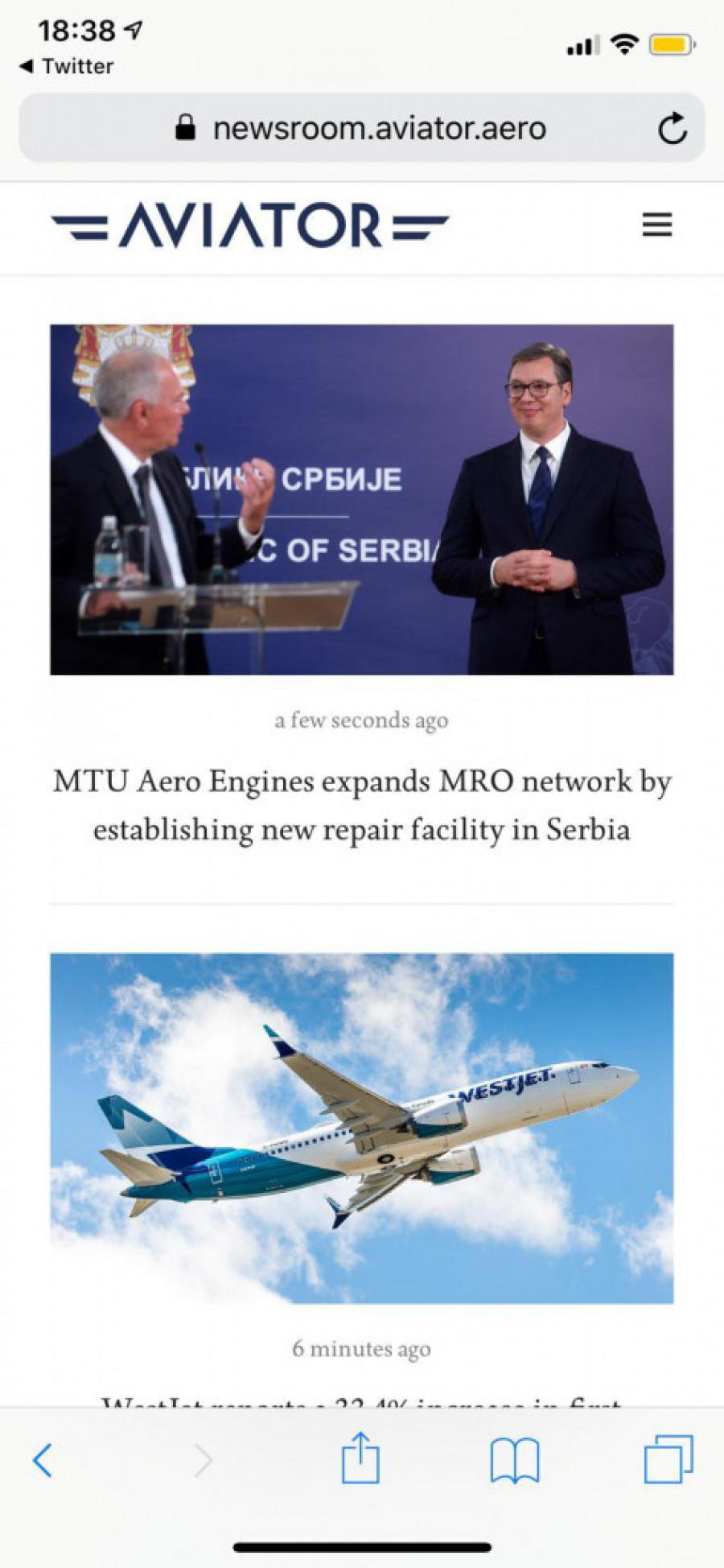Image resolution: width=724 pixels, height=1568 pixels.
Task: Go back to the previous page
Action: (x=43, y=1460)
